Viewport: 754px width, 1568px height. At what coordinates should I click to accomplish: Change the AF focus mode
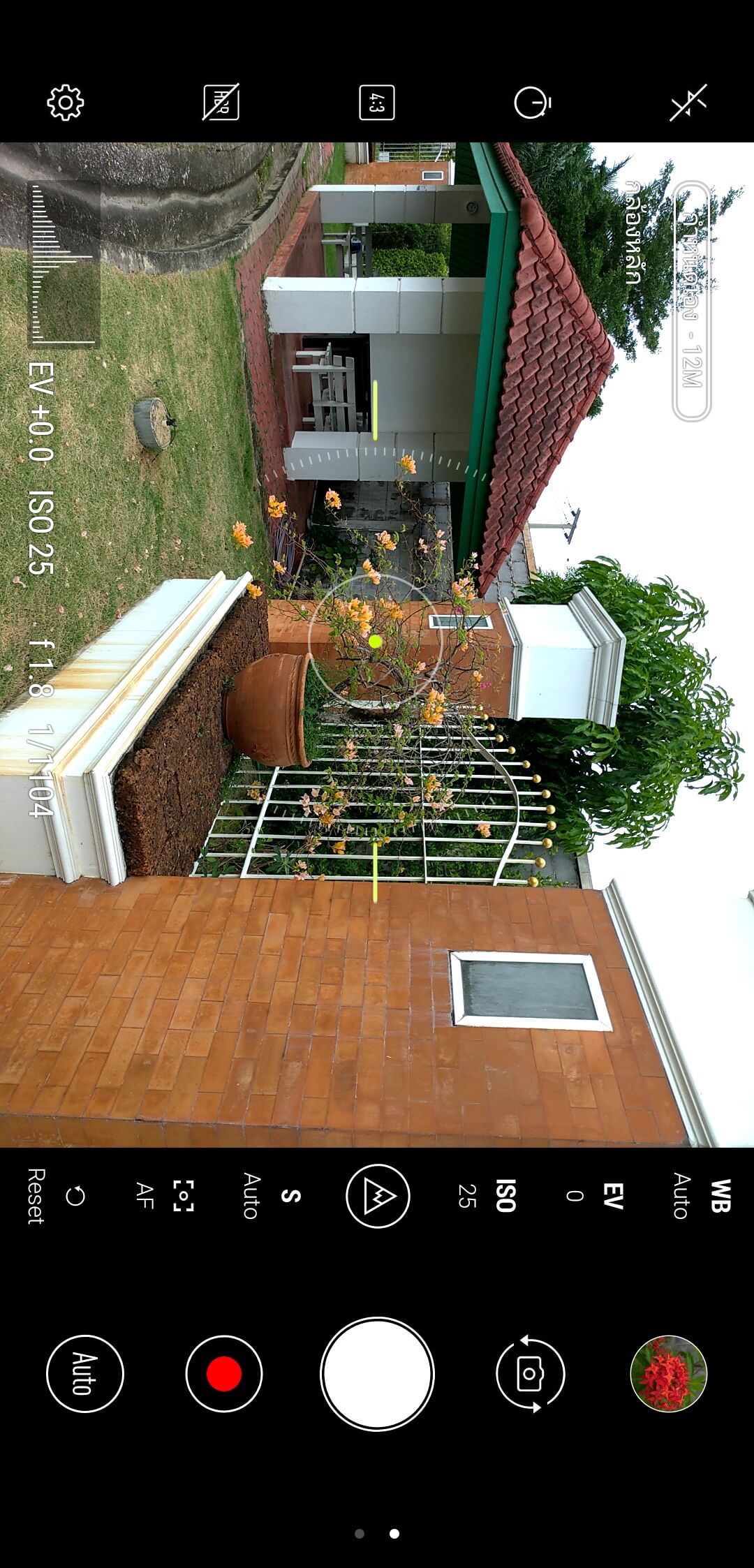165,1196
